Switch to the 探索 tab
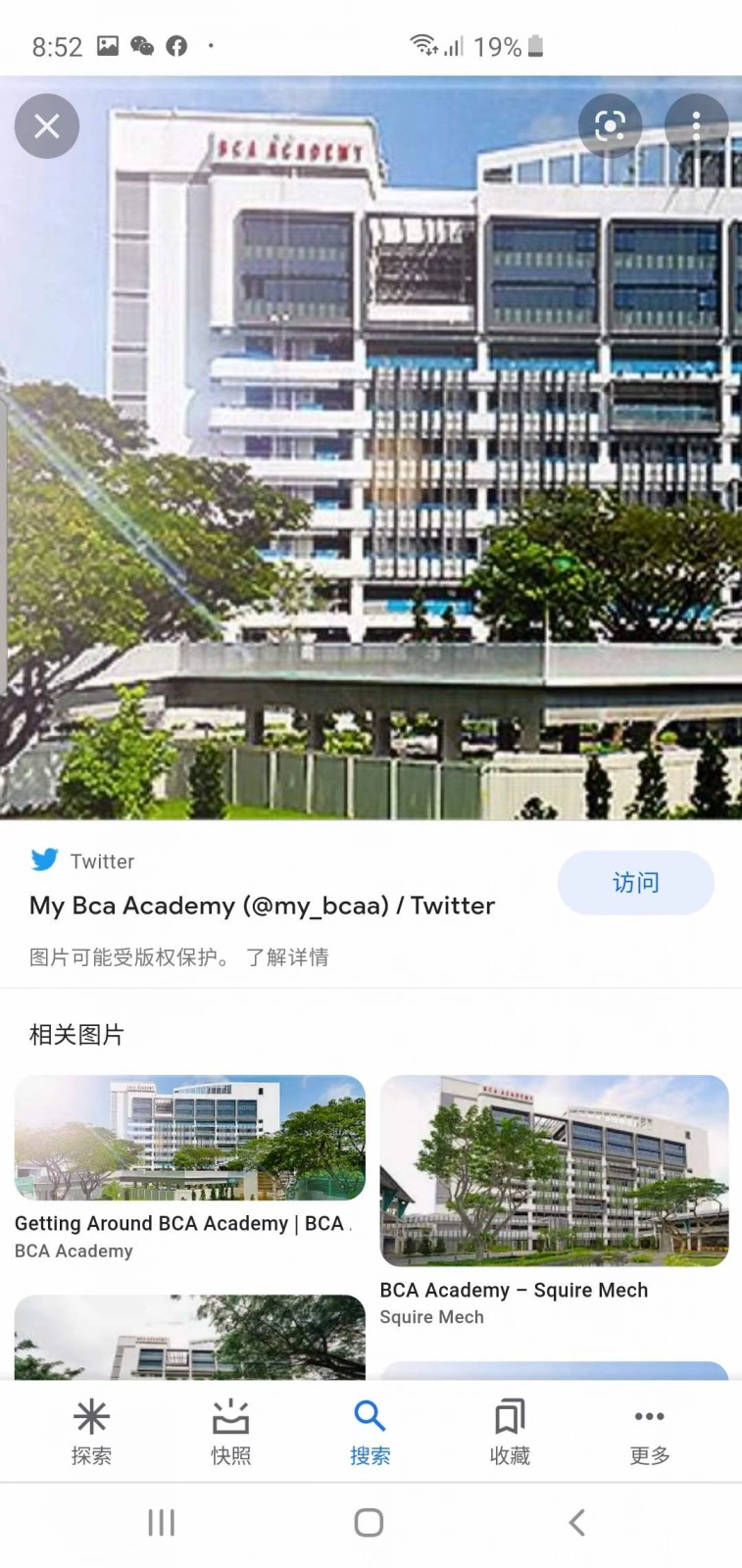This screenshot has height=1568, width=742. 91,1432
